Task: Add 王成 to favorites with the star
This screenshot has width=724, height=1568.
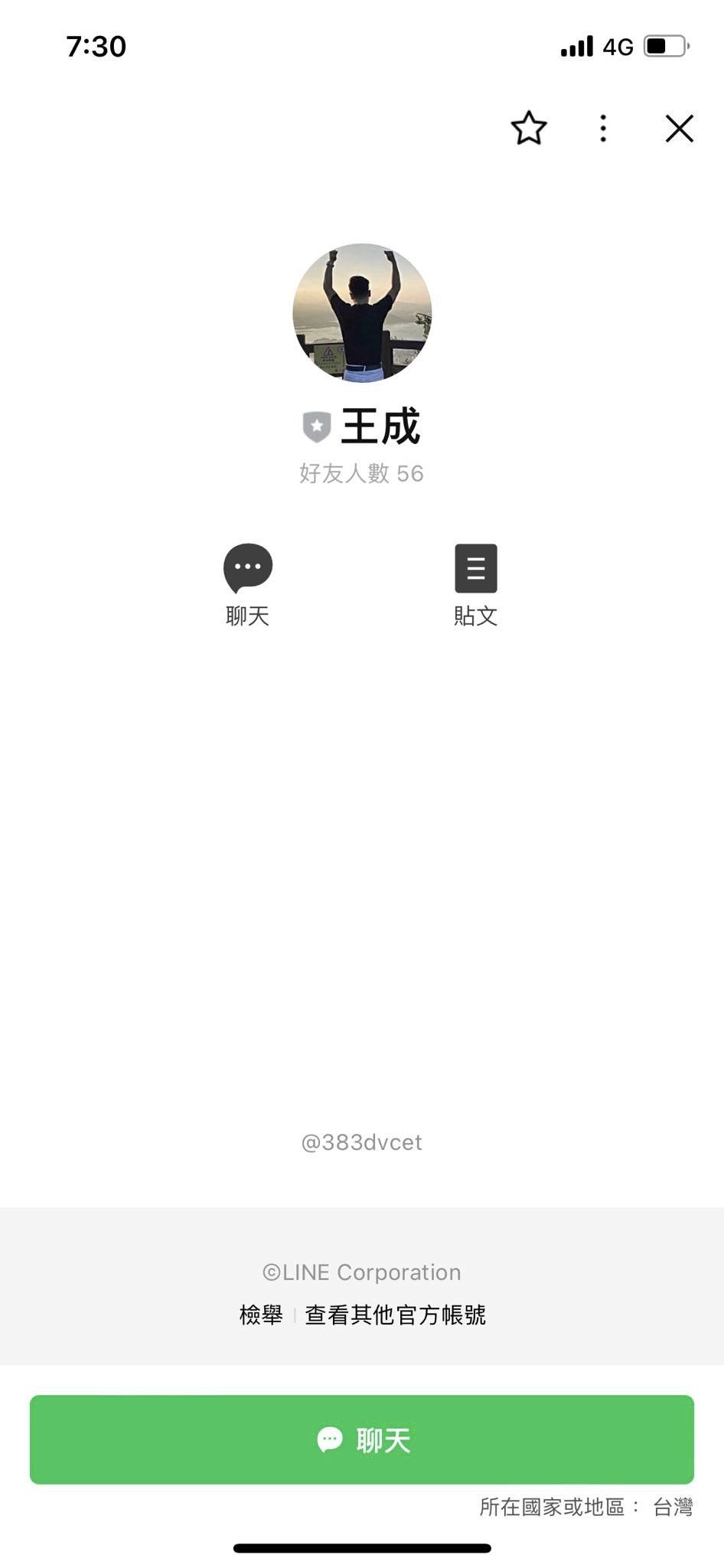Action: click(529, 129)
